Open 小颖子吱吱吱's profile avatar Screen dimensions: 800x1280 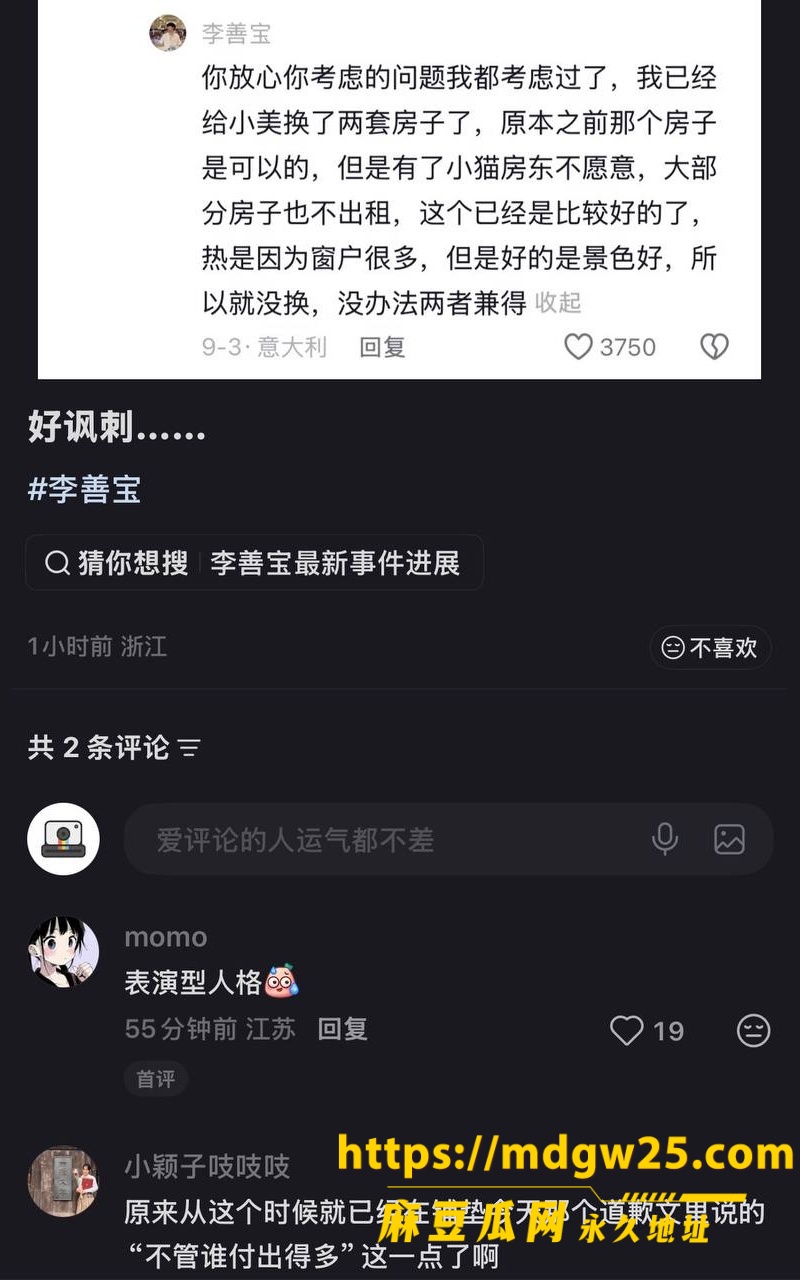63,1181
